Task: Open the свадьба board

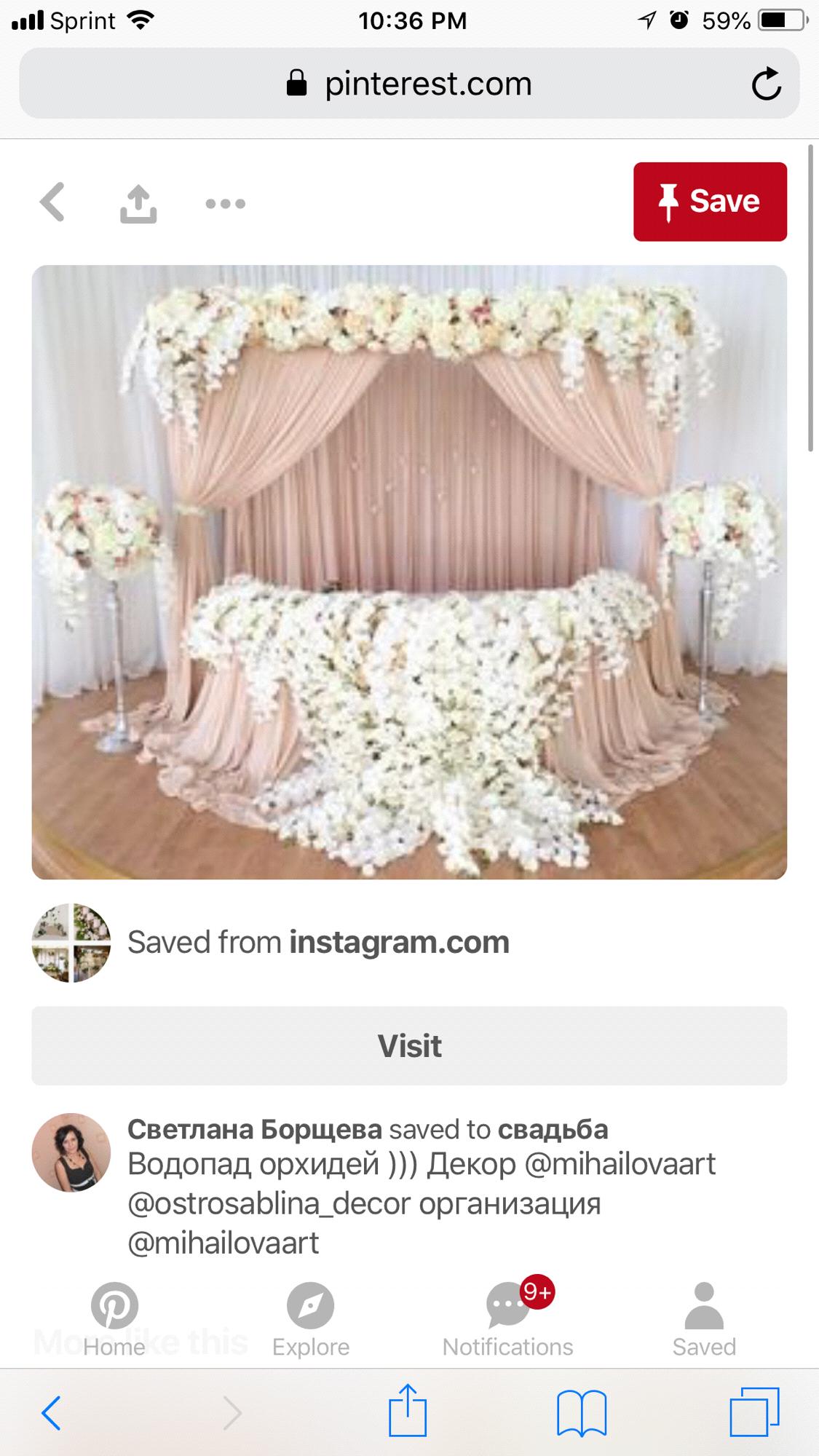Action: (553, 1129)
